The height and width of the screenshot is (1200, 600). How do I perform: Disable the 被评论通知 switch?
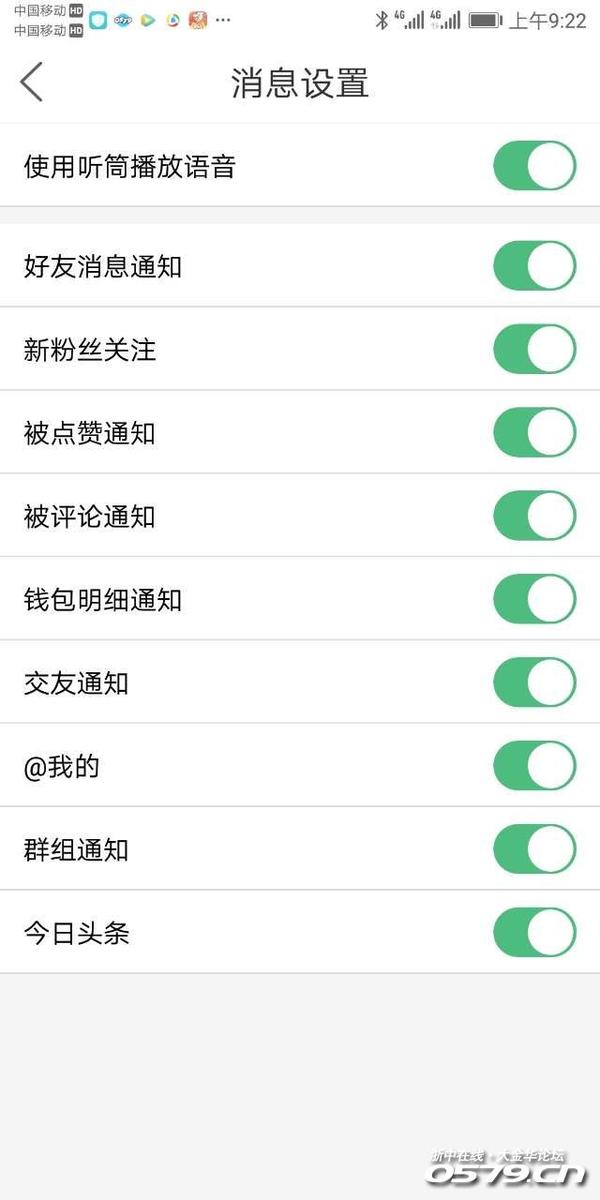[535, 516]
